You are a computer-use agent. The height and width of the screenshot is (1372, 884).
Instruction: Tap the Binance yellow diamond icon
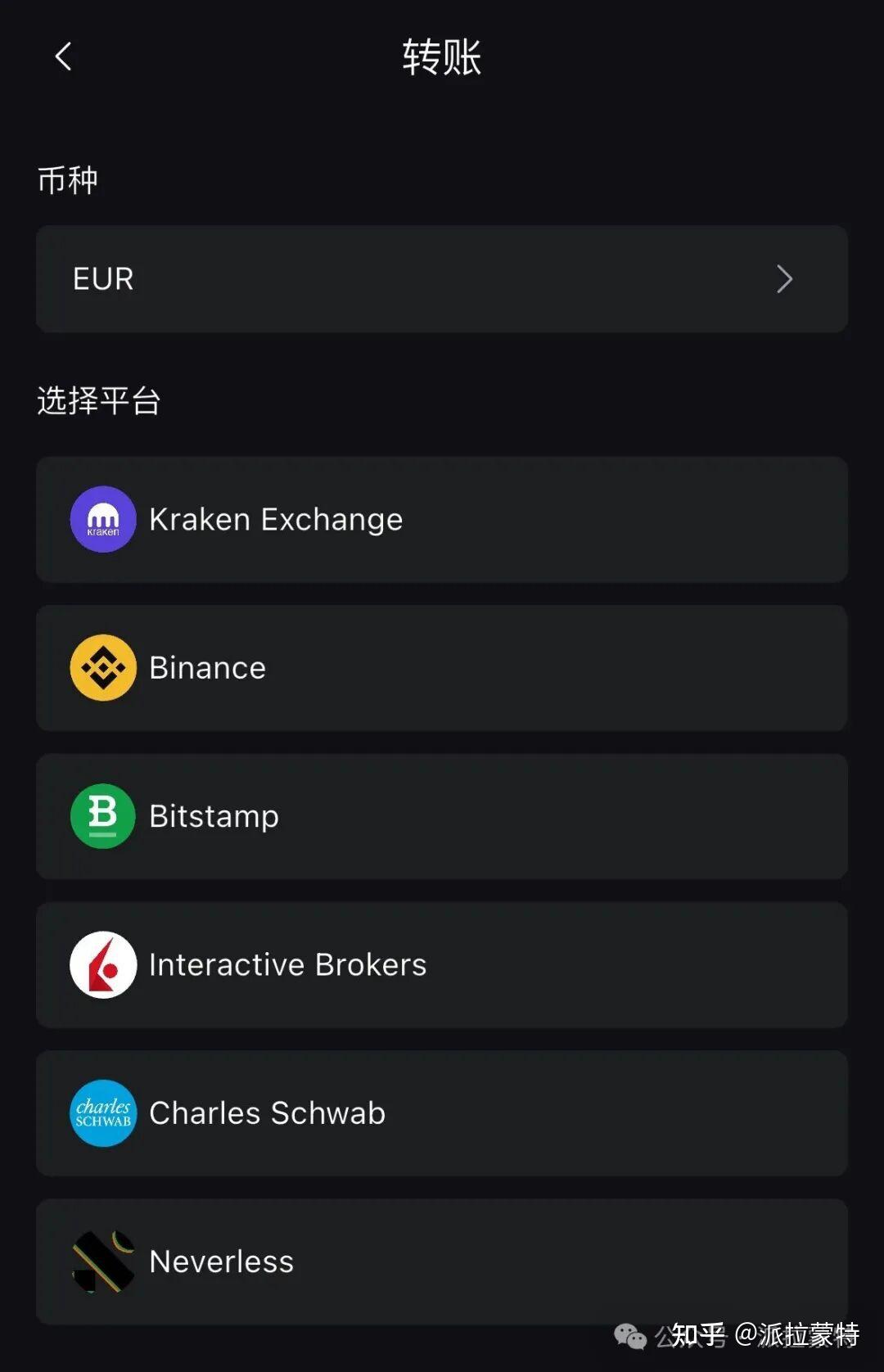(x=102, y=667)
